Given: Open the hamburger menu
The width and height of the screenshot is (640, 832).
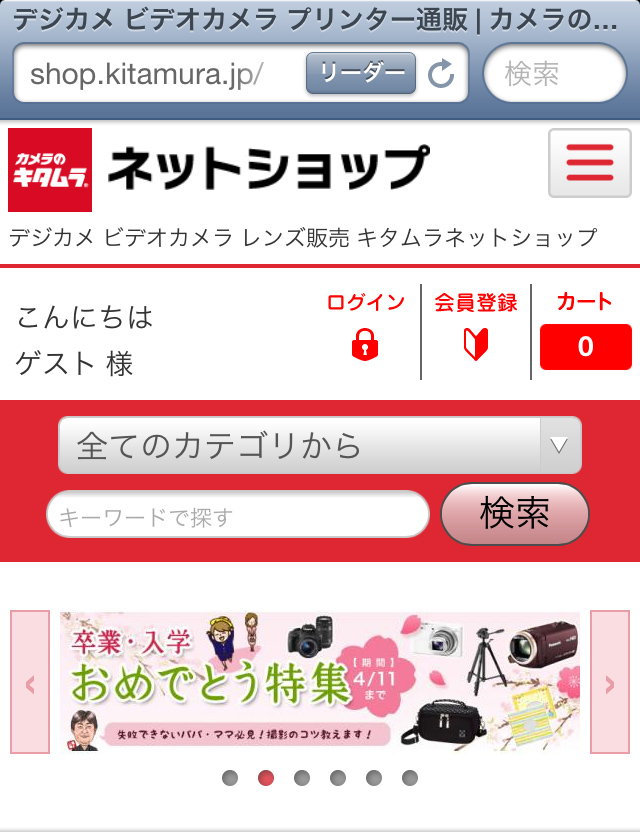Looking at the screenshot, I should coord(589,163).
